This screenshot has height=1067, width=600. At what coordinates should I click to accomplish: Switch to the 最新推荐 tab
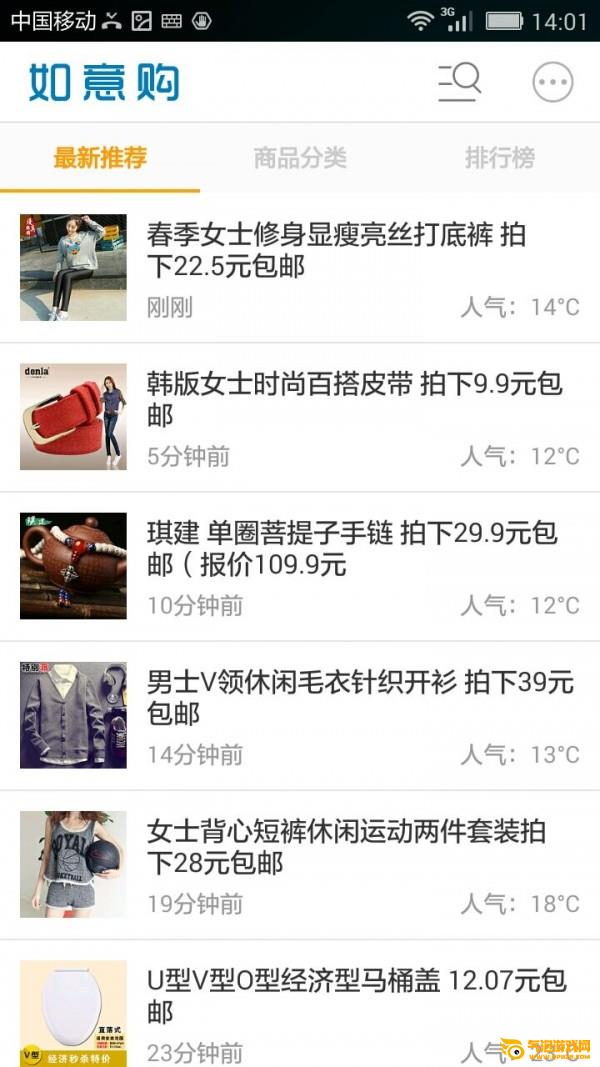[x=100, y=158]
